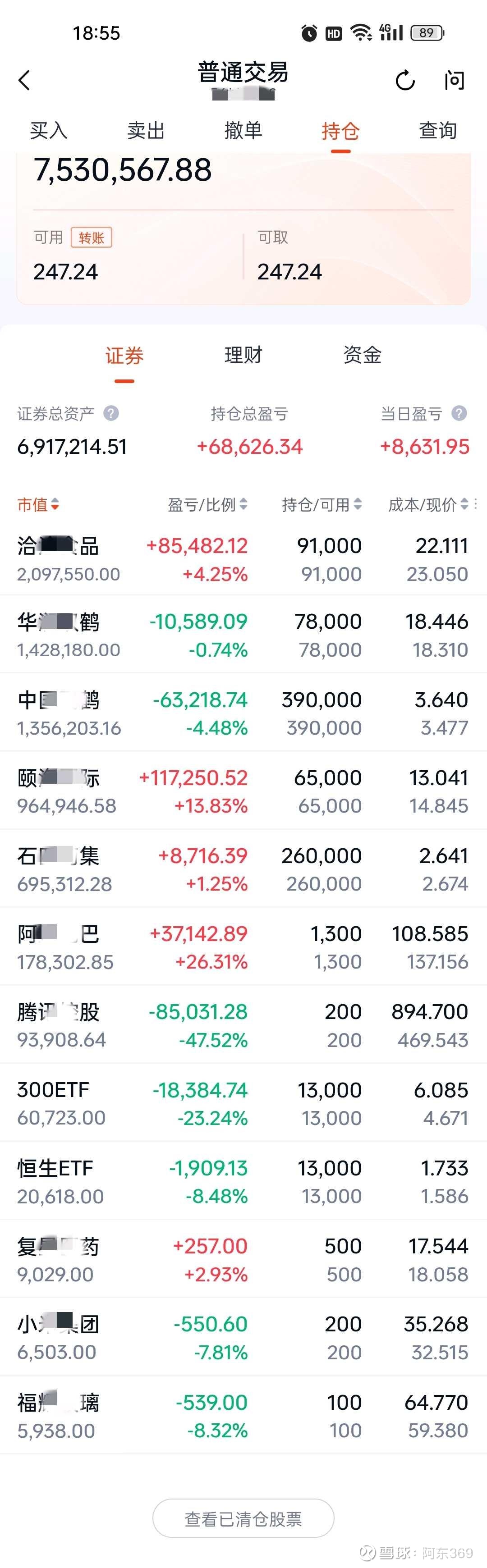Screen dimensions: 487x1568
Task: Switch to the 卖出 tab
Action: click(146, 130)
